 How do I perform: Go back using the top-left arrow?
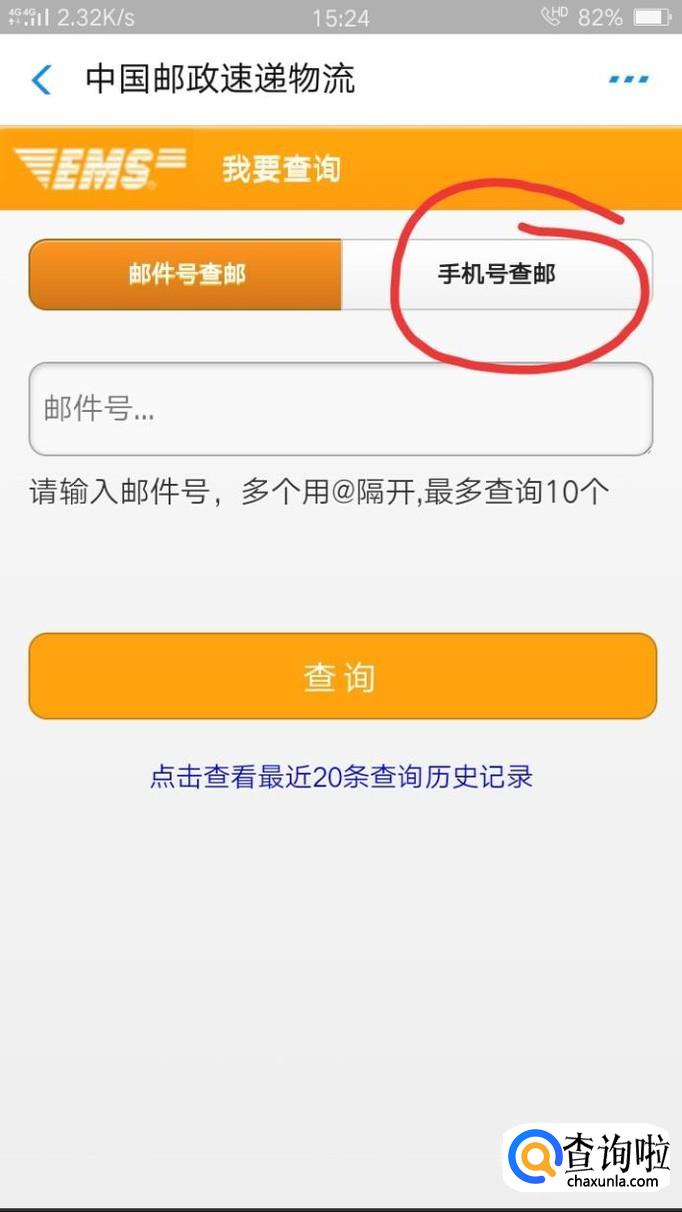click(x=41, y=79)
